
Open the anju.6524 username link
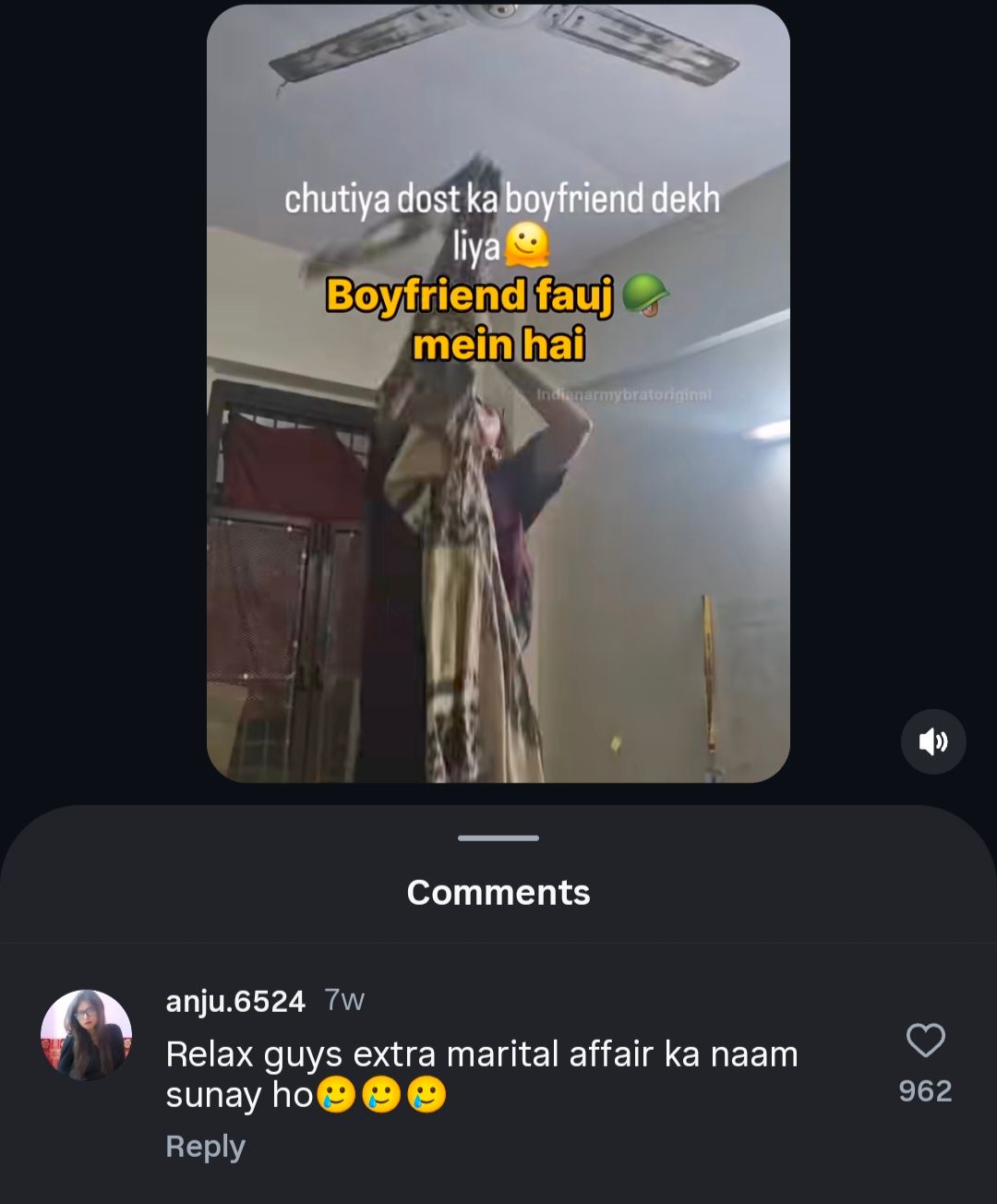click(234, 1001)
